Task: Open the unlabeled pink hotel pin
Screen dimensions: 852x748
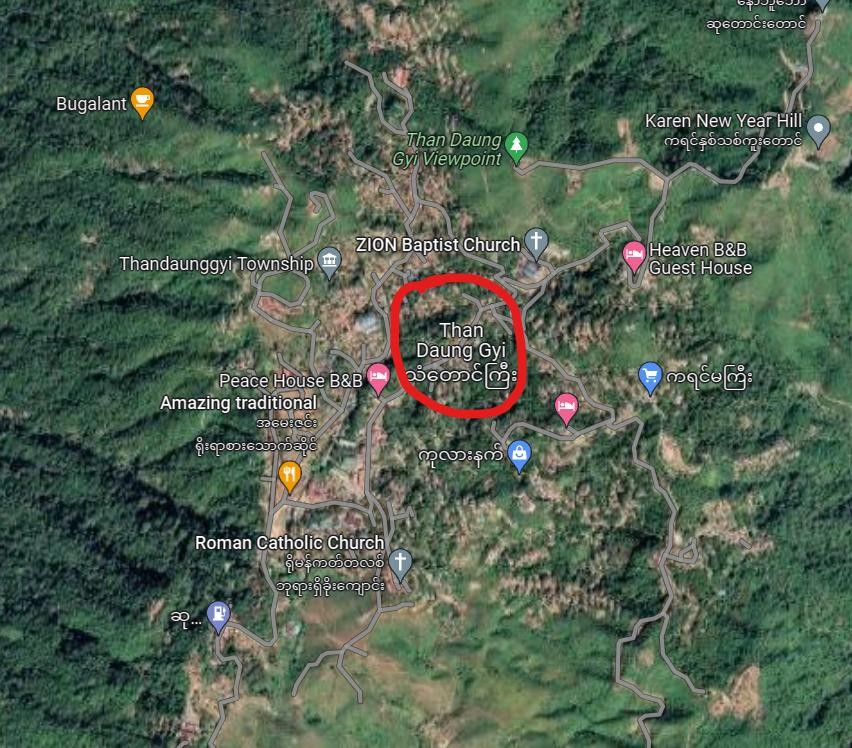Action: 566,406
